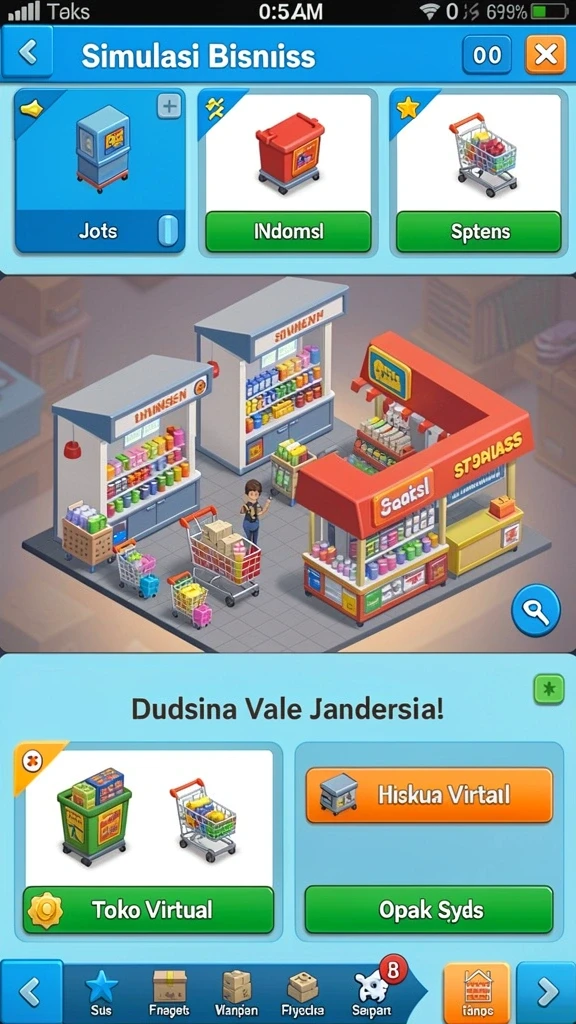576x1024 pixels.
Task: Choose the Sptens button
Action: click(x=479, y=232)
